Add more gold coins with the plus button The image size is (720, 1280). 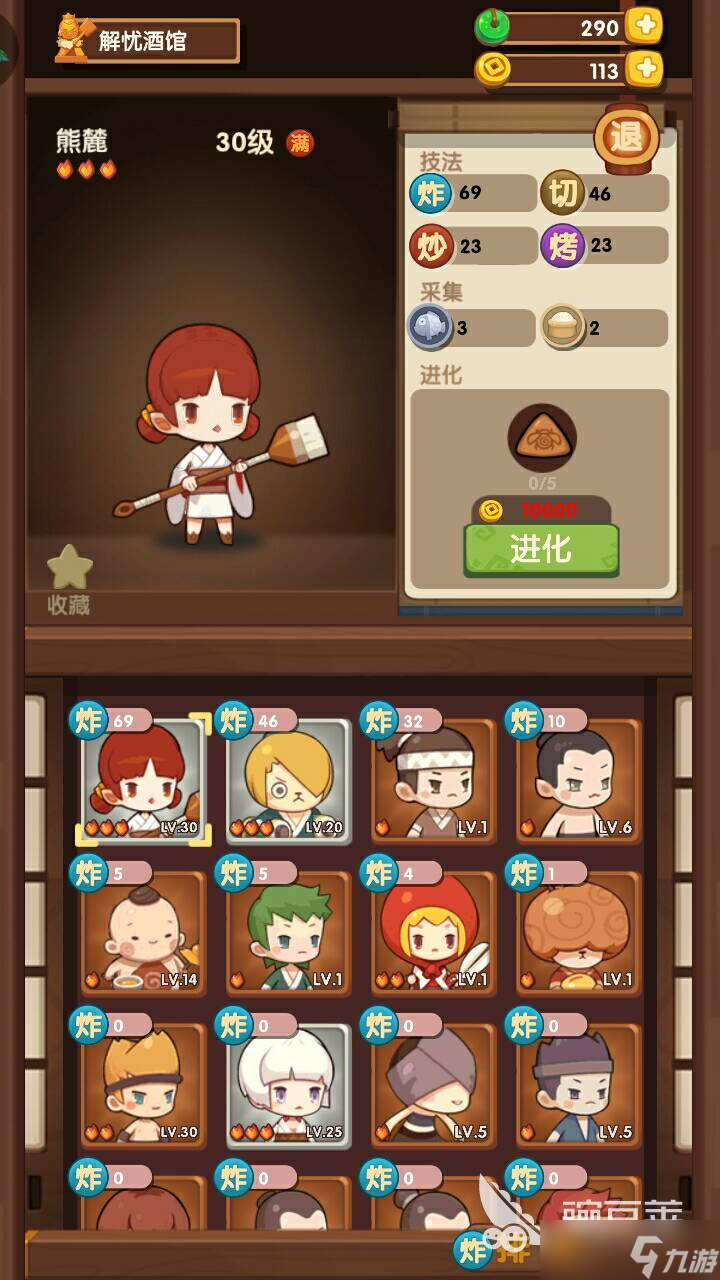click(x=644, y=69)
